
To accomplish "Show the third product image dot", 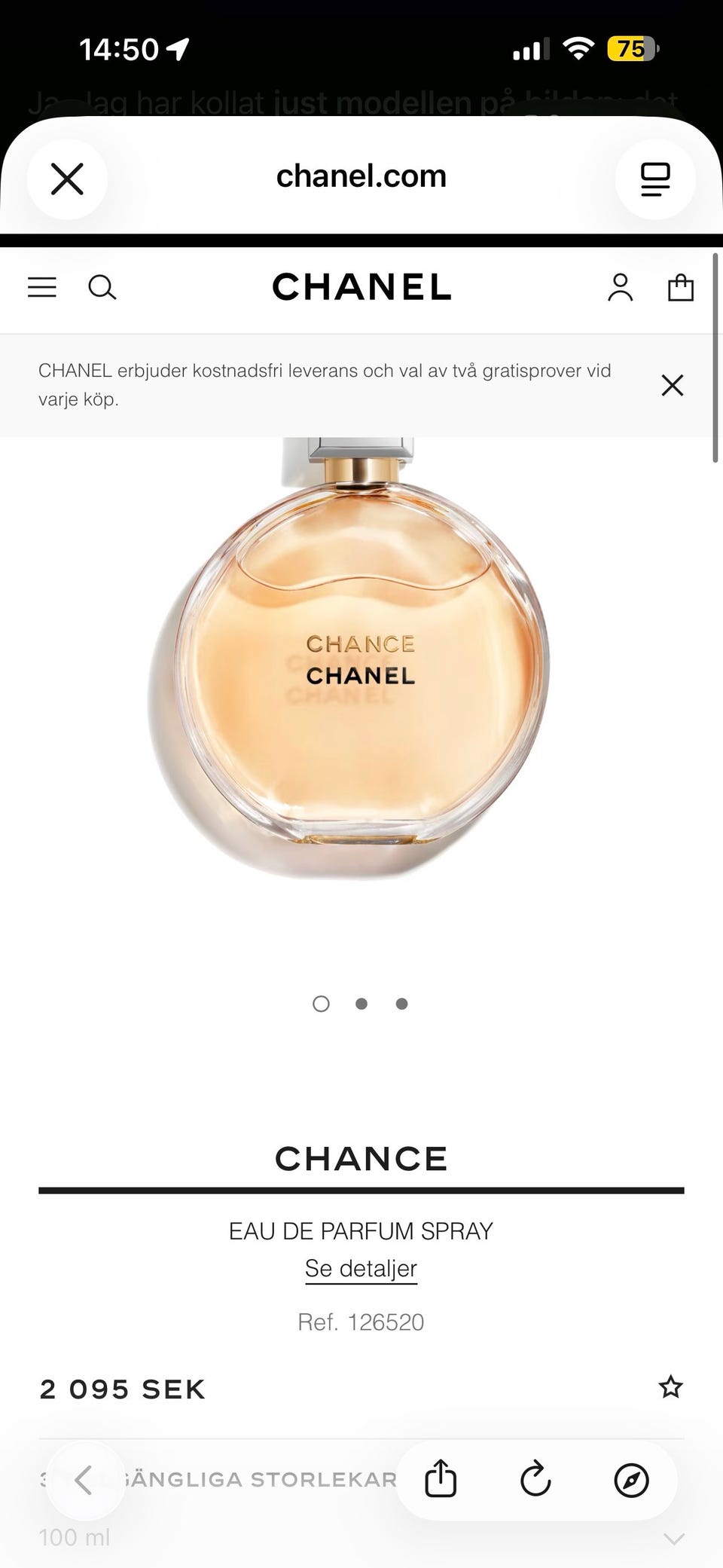I will tap(402, 1004).
